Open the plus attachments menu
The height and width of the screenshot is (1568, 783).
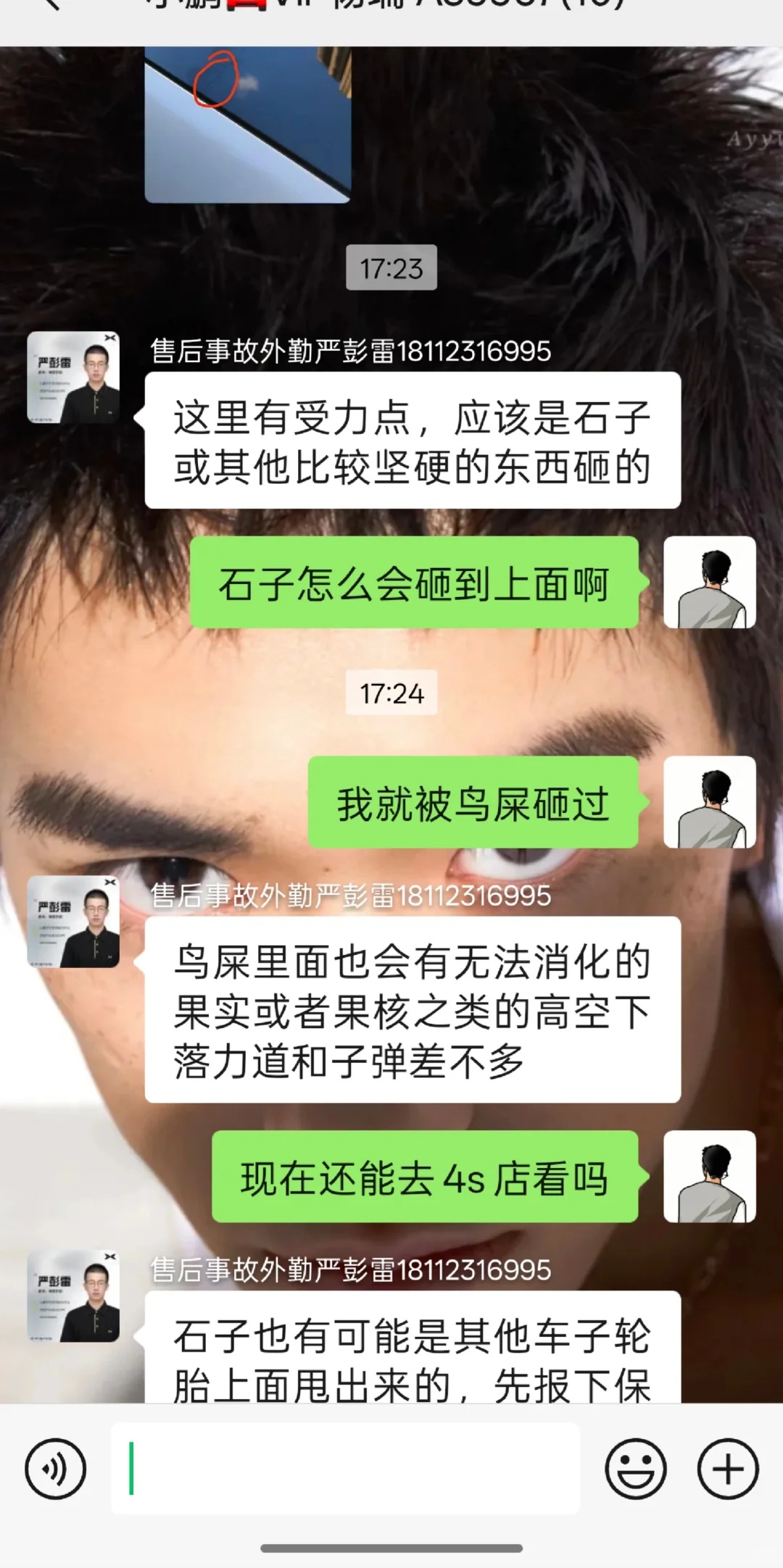[728, 1469]
